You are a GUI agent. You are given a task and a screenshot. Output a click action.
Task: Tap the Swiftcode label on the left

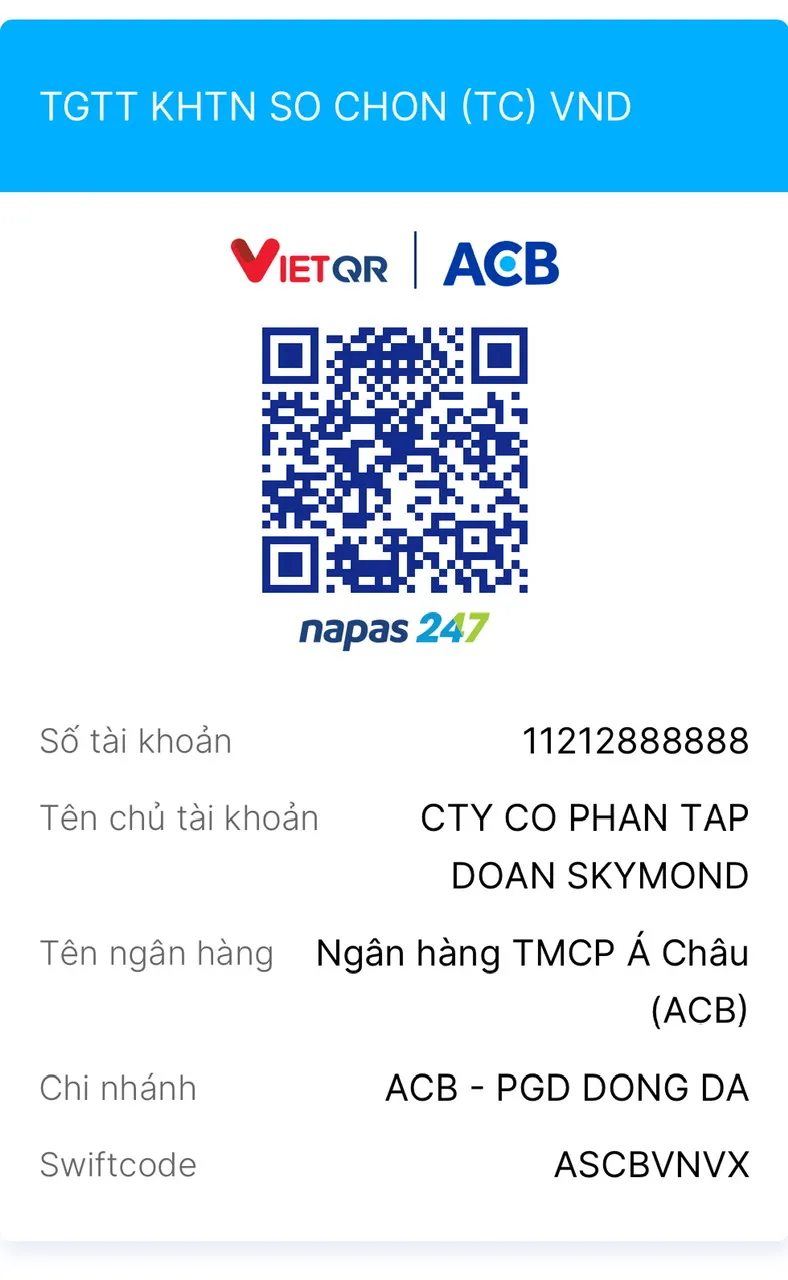pos(117,1164)
